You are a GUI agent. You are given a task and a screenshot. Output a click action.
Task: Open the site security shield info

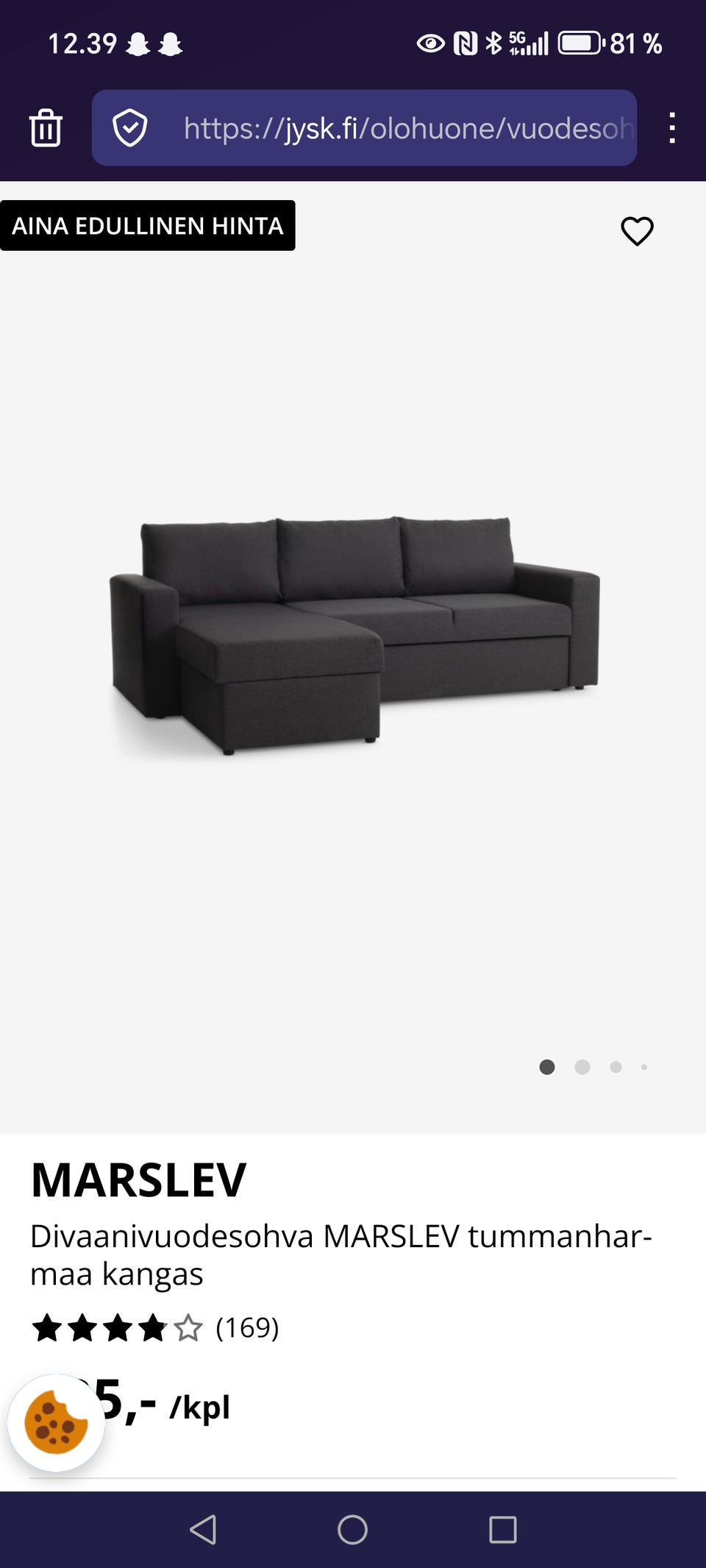pyautogui.click(x=130, y=128)
